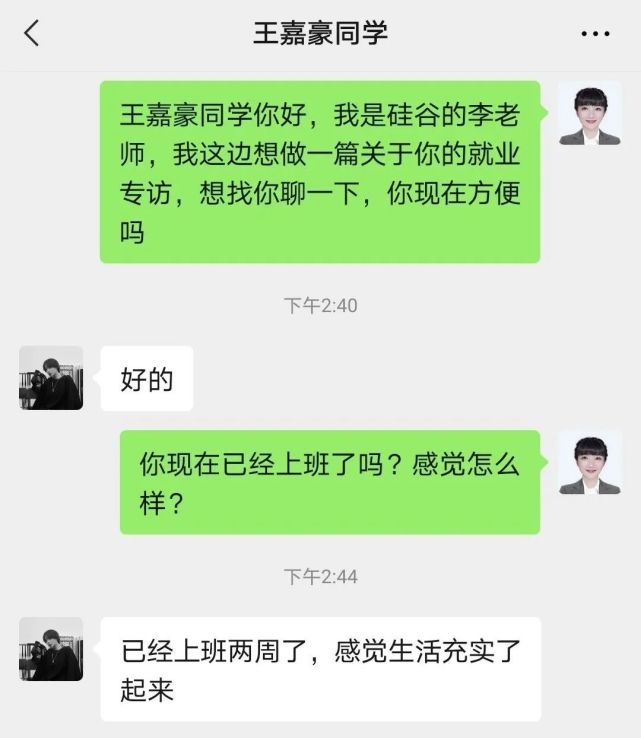Open the three-dot chat info menu
This screenshot has width=641, height=738.
(x=595, y=34)
